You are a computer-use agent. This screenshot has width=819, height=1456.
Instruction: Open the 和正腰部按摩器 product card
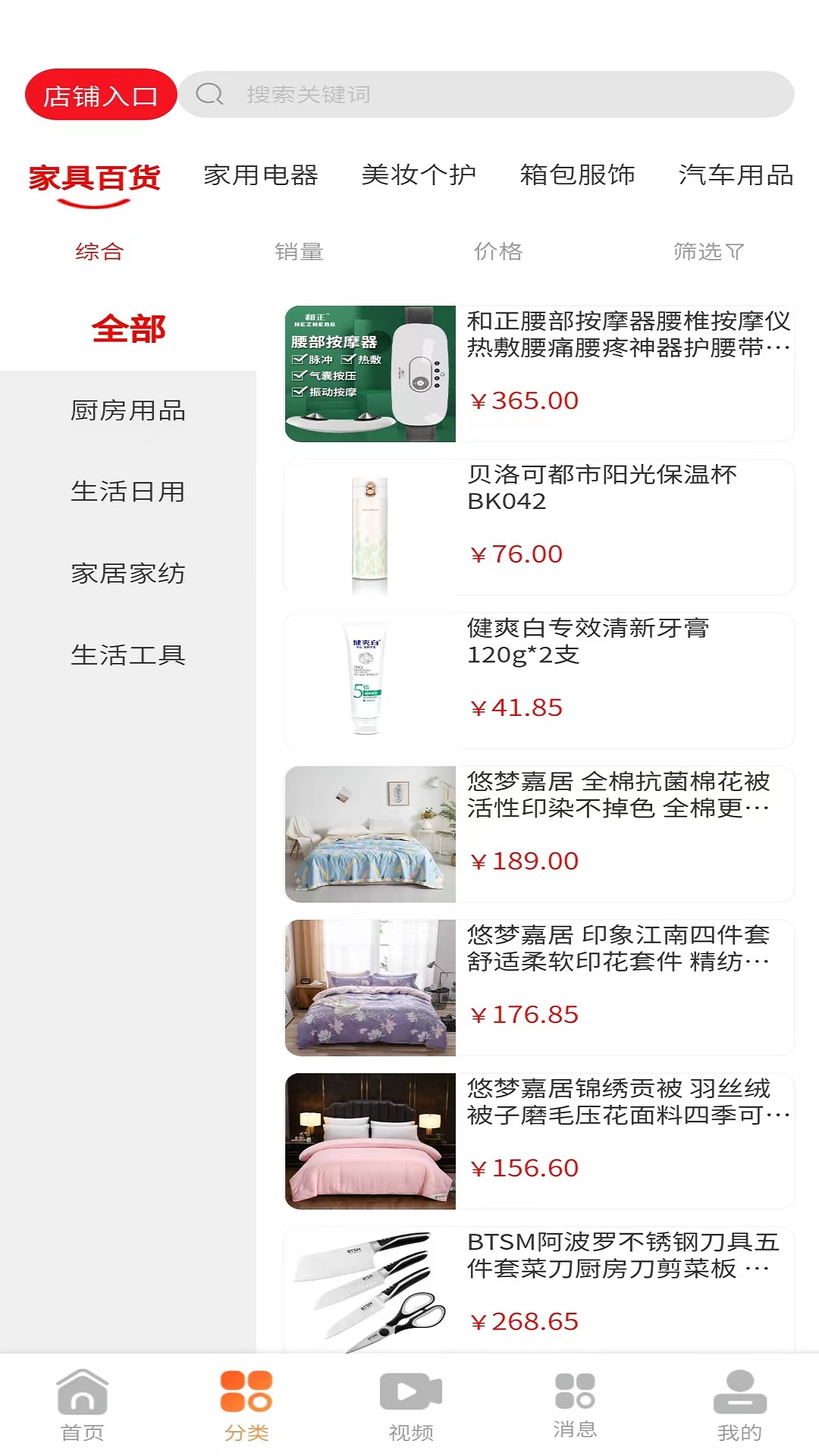tap(538, 374)
